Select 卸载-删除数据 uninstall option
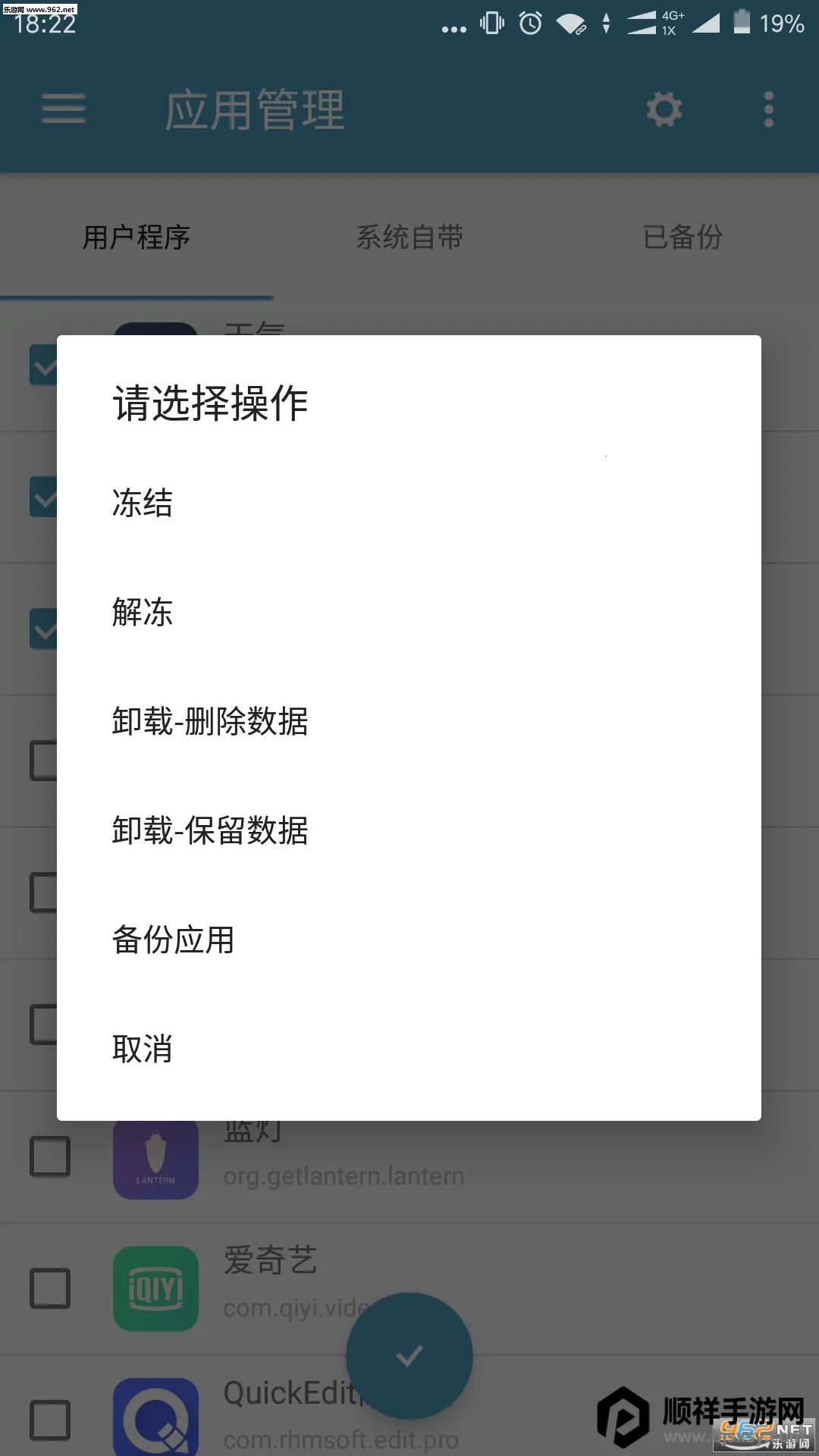 tap(210, 721)
